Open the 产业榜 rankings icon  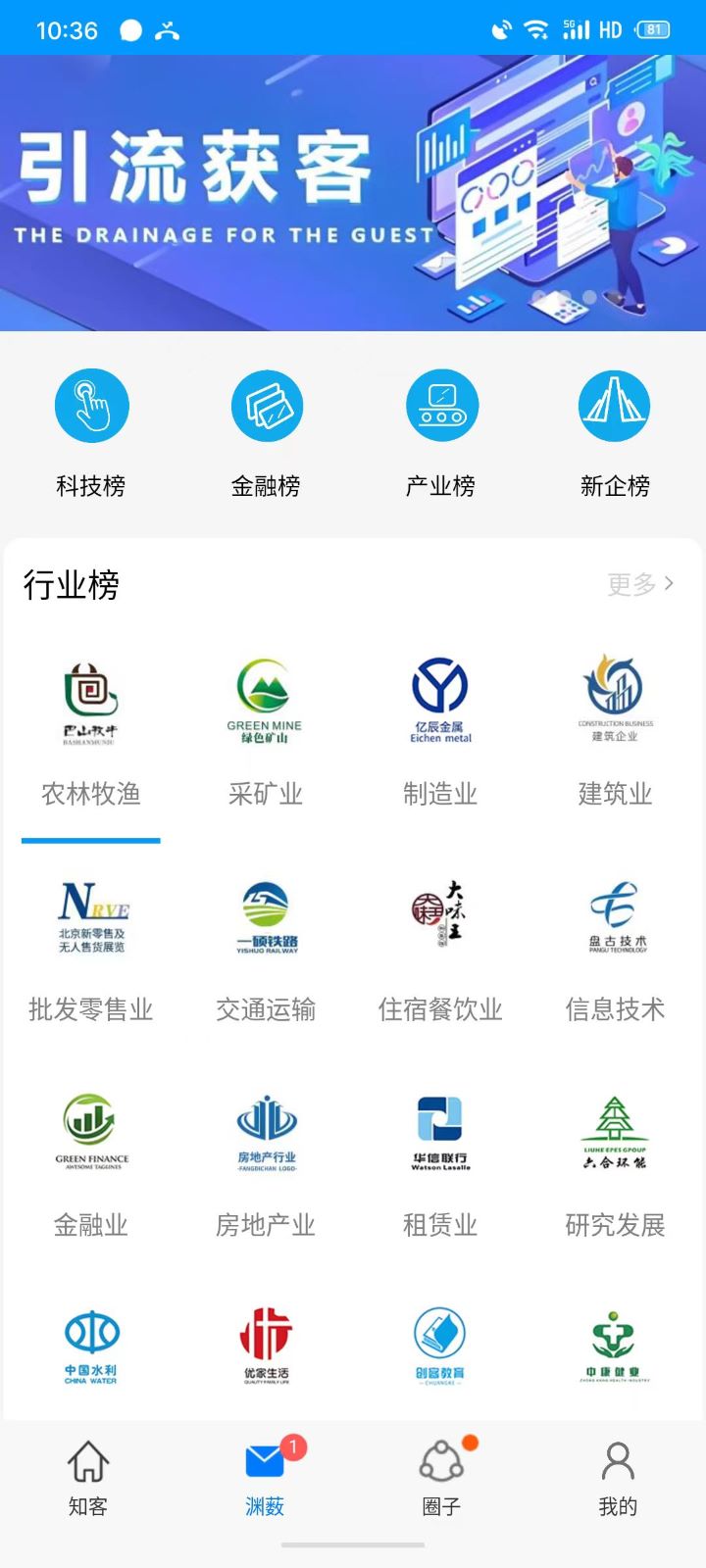(x=441, y=405)
